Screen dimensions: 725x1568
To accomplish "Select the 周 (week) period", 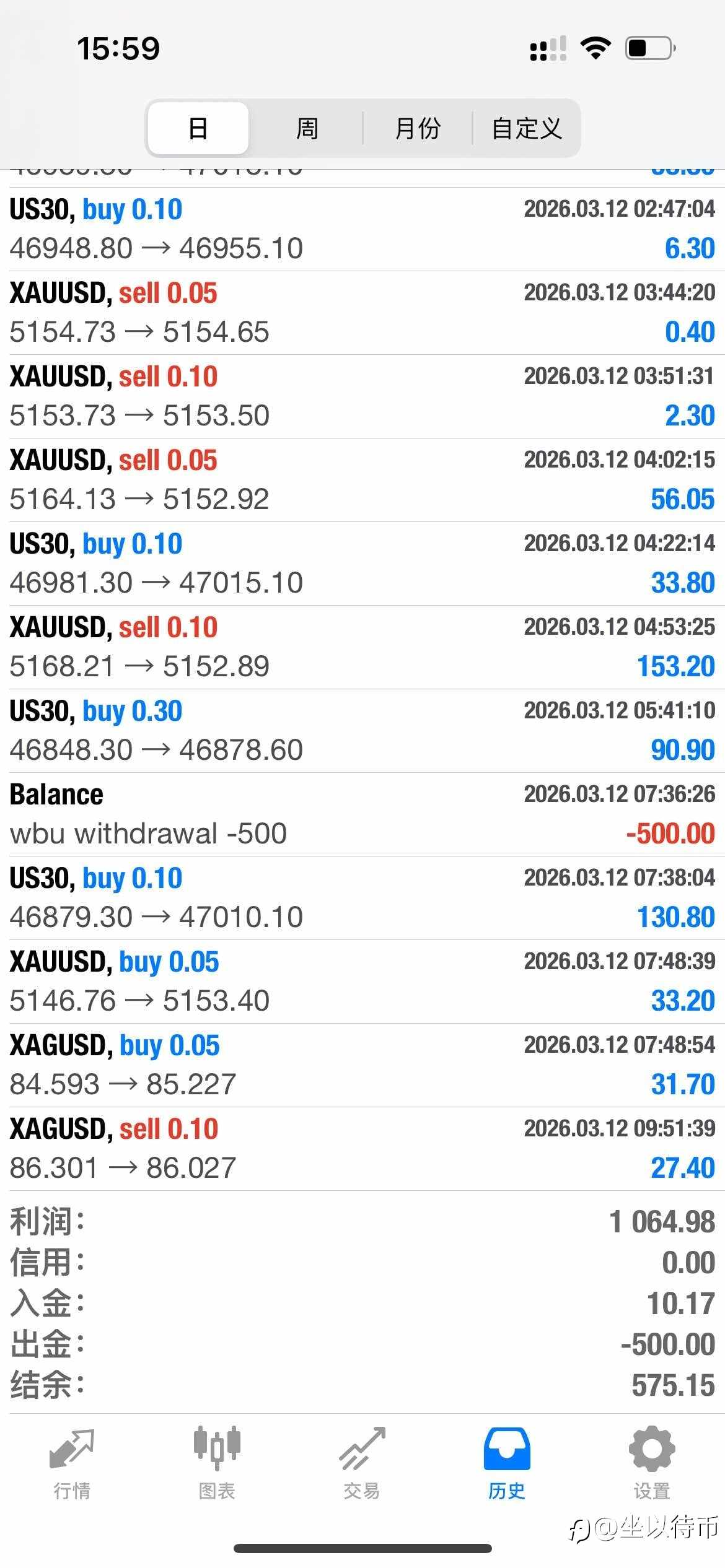I will point(307,128).
